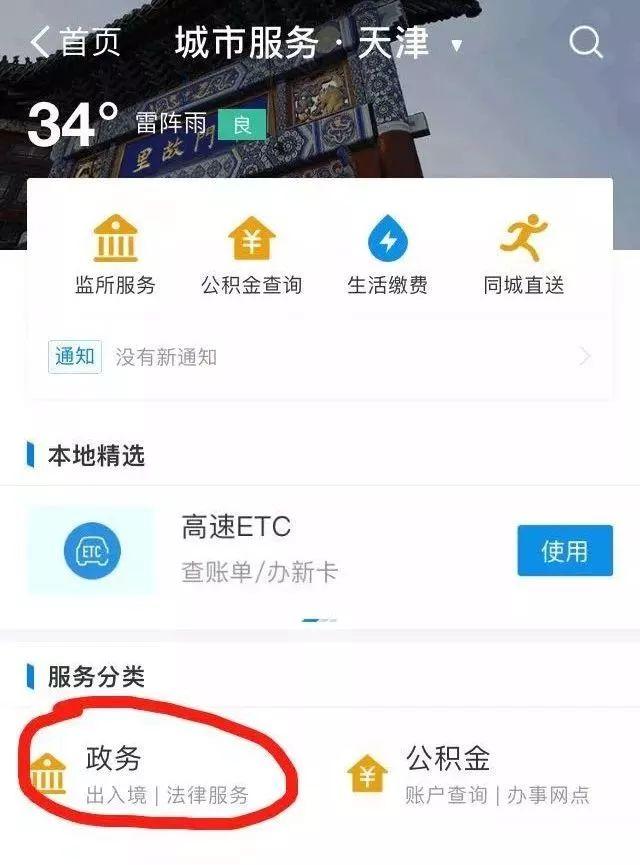640x865 pixels.
Task: Go back to 首页
Action: [76, 42]
